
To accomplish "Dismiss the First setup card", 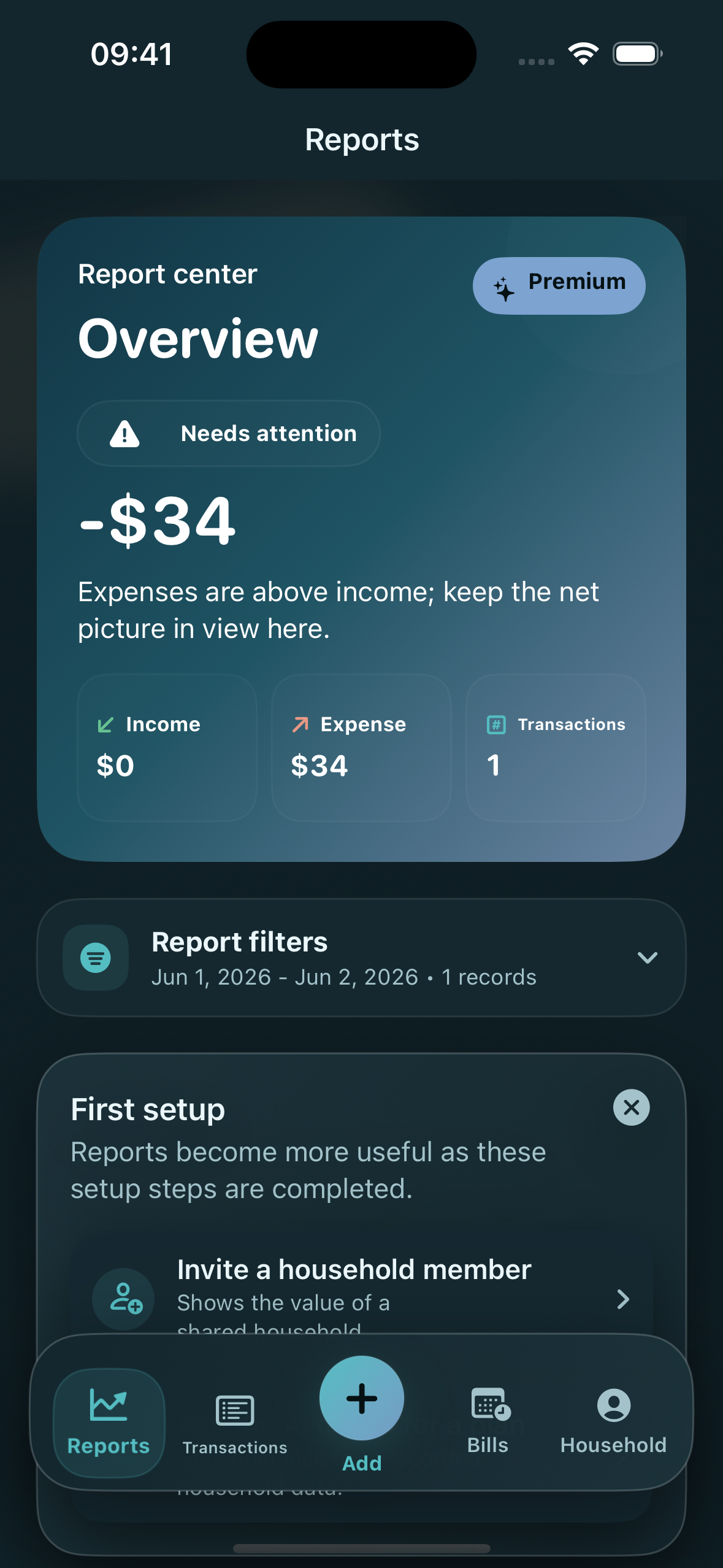I will (631, 1107).
